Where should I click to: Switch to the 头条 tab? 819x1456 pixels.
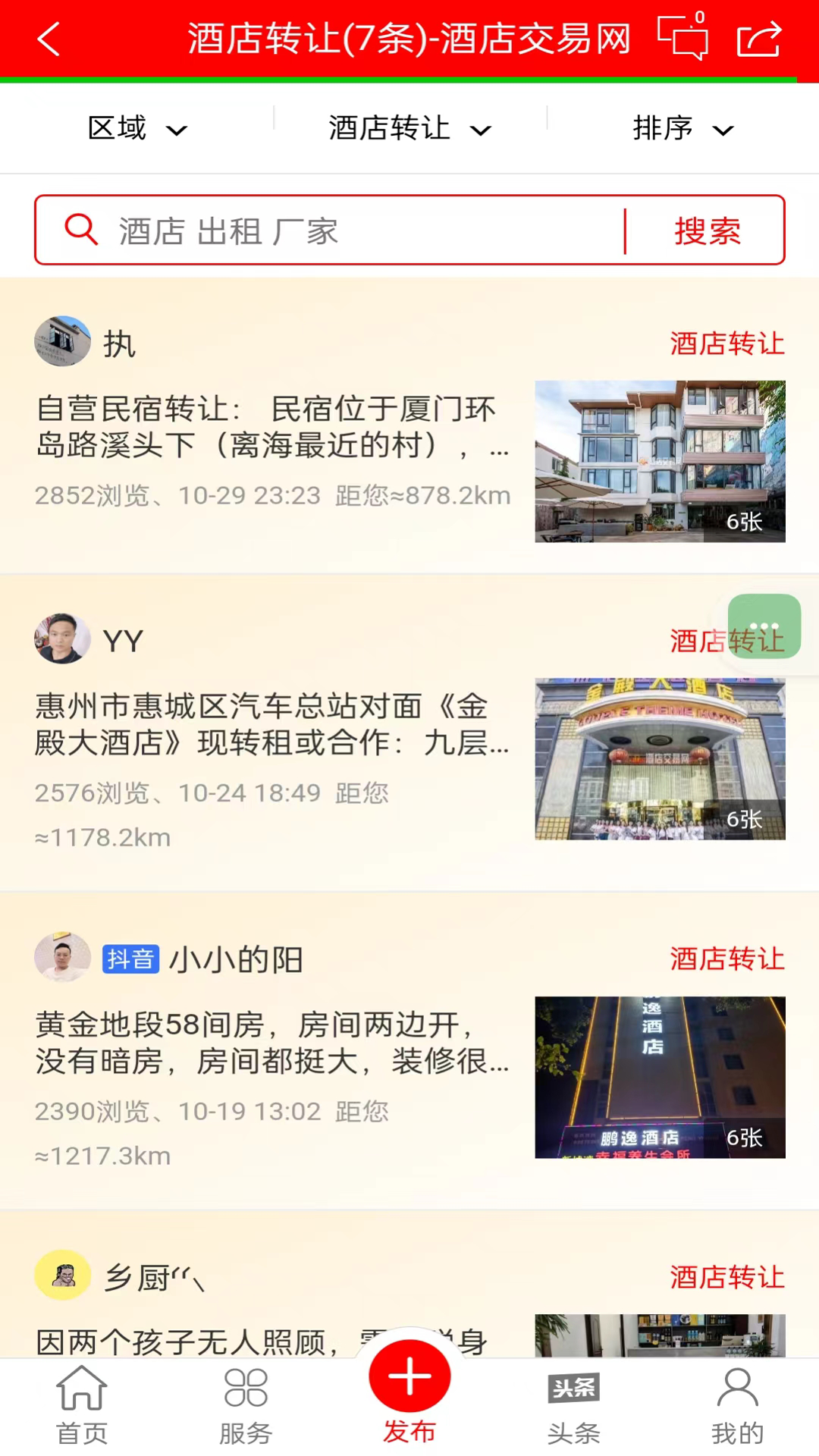point(573,1406)
